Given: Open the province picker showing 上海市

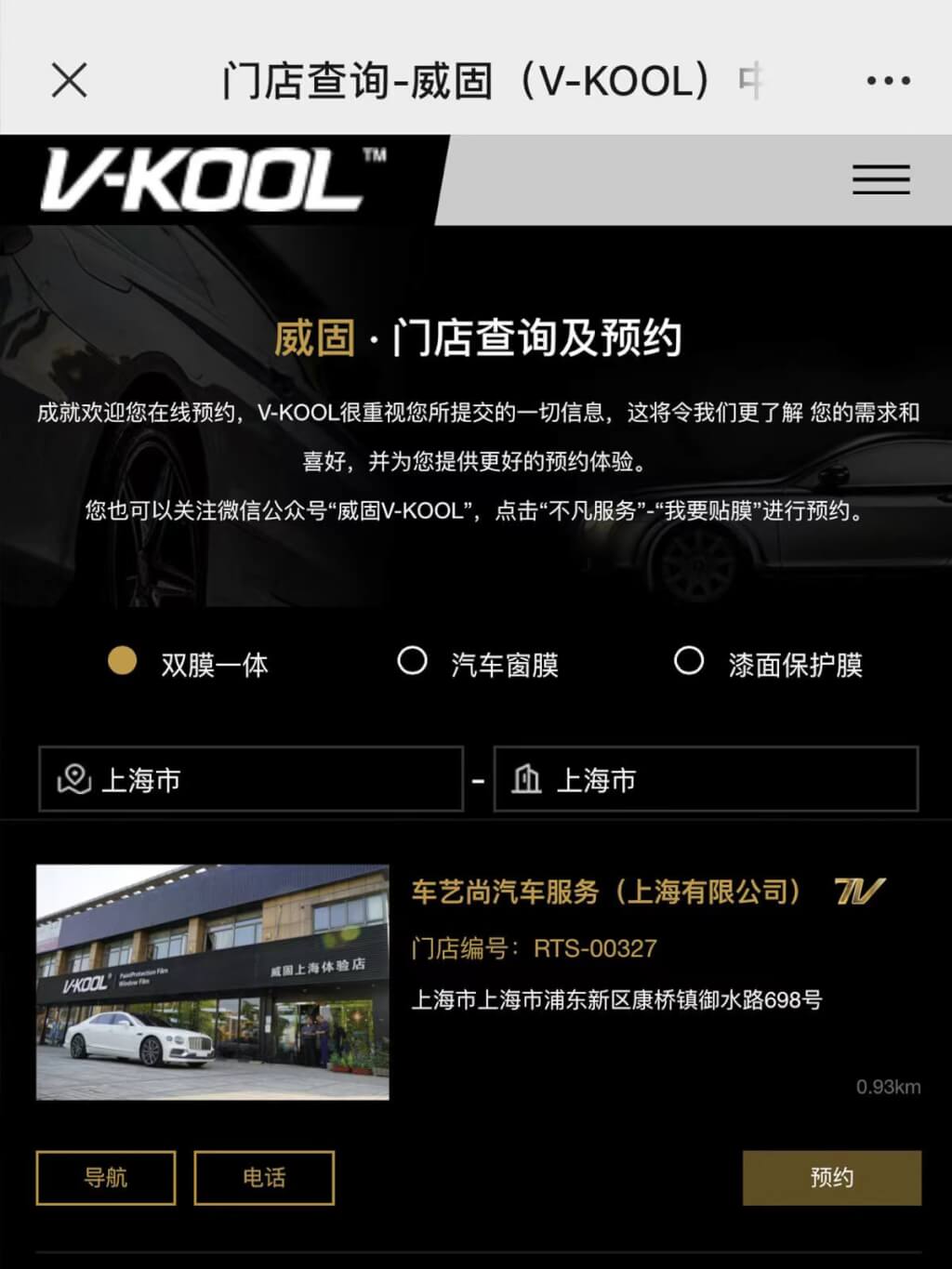Looking at the screenshot, I should coord(251,779).
